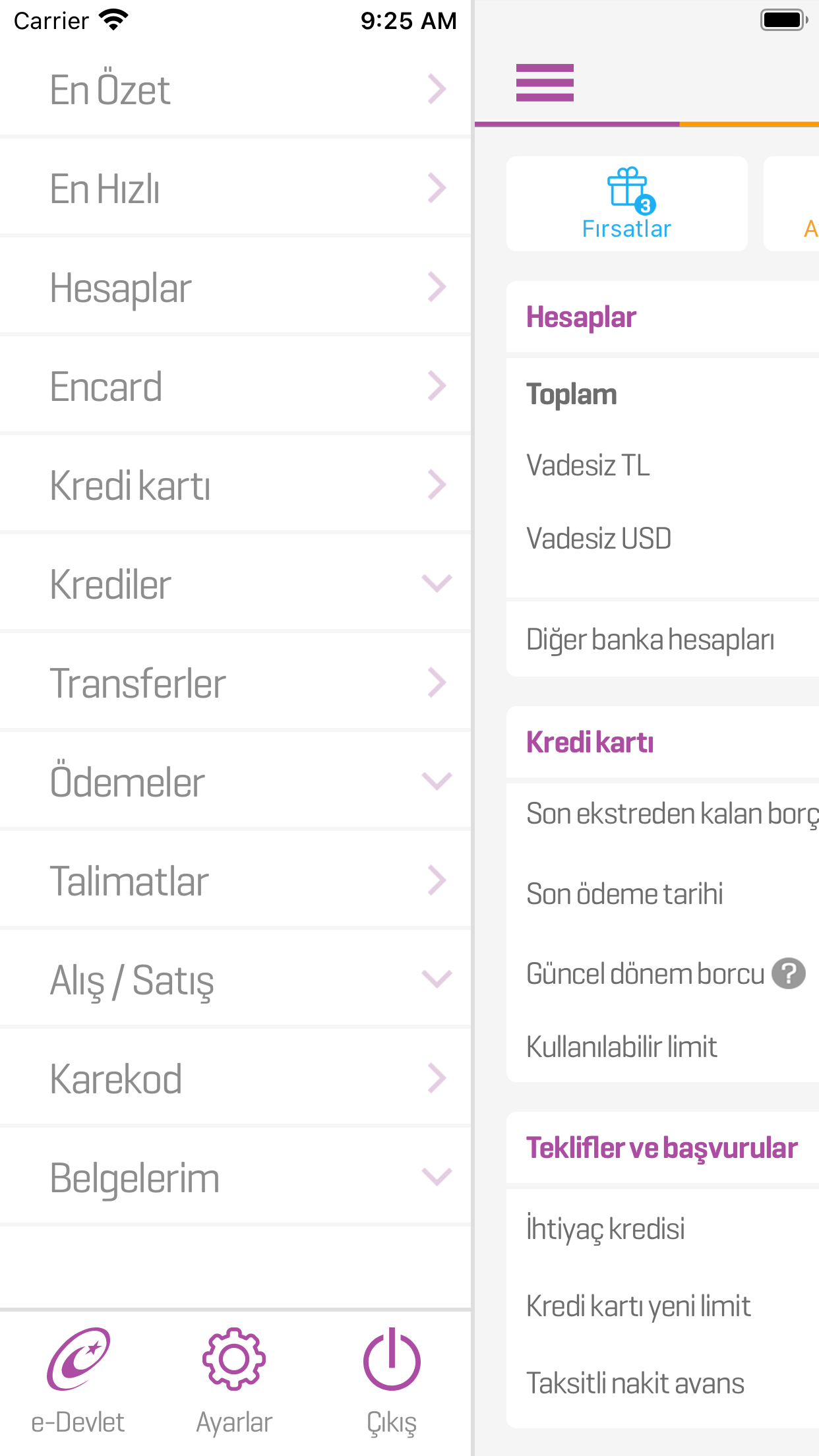Screen dimensions: 819x1456
Task: Open Diğer banka hesapları
Action: [650, 637]
